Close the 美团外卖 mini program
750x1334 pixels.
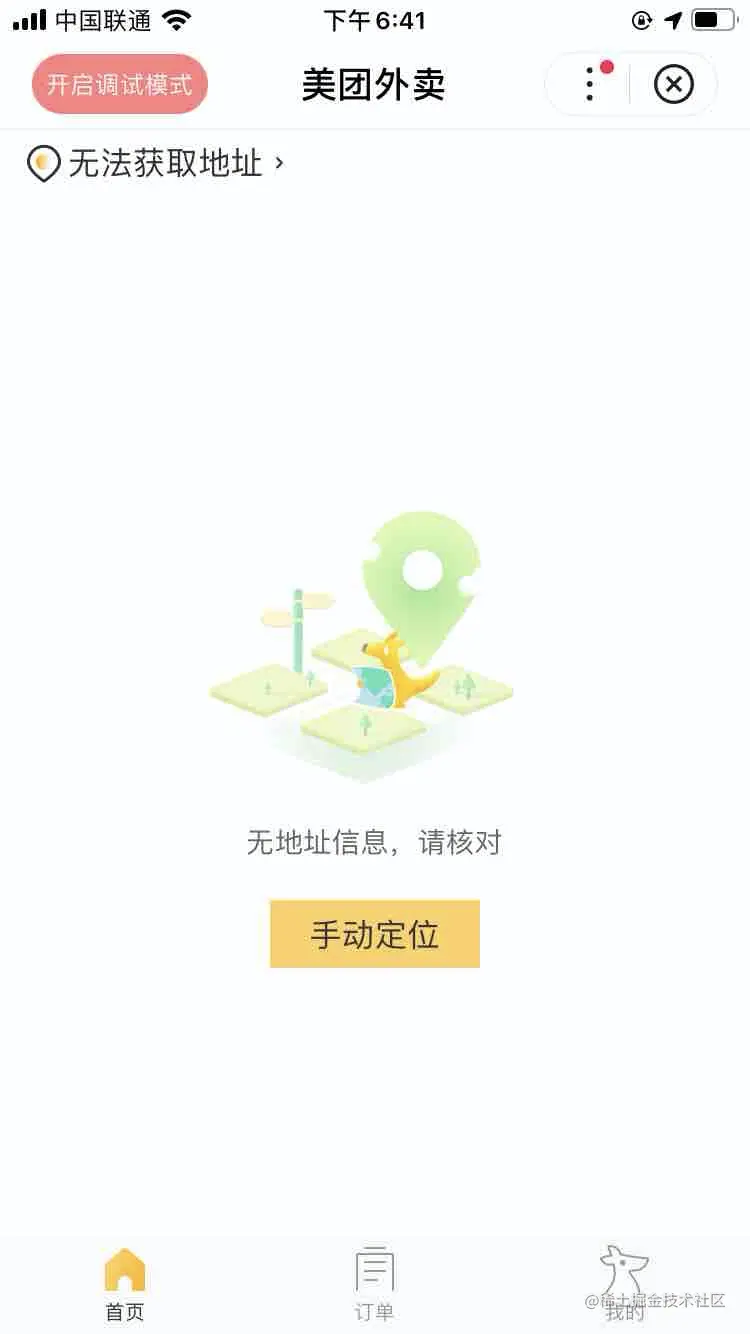[673, 85]
